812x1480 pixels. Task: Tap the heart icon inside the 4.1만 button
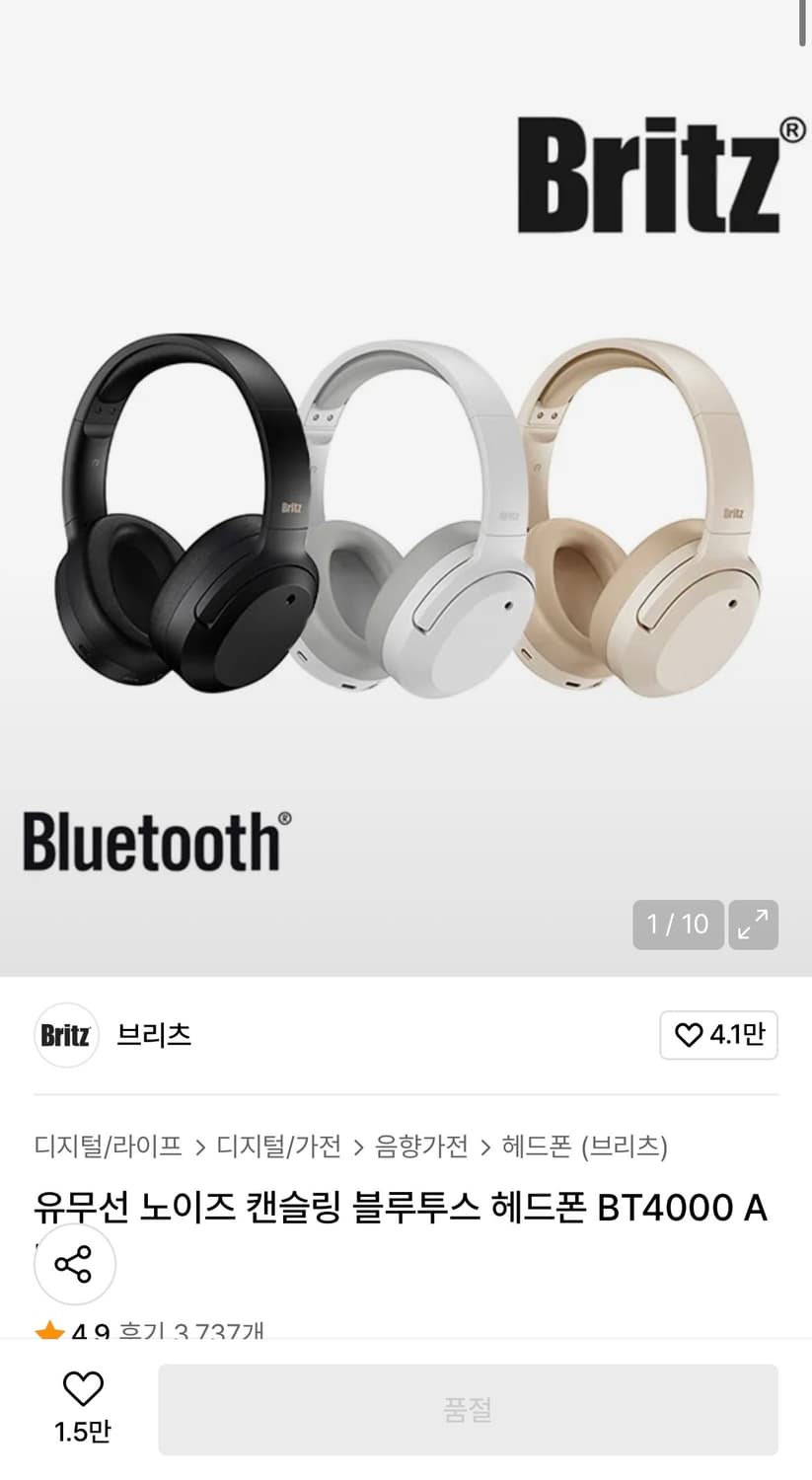[x=691, y=1035]
